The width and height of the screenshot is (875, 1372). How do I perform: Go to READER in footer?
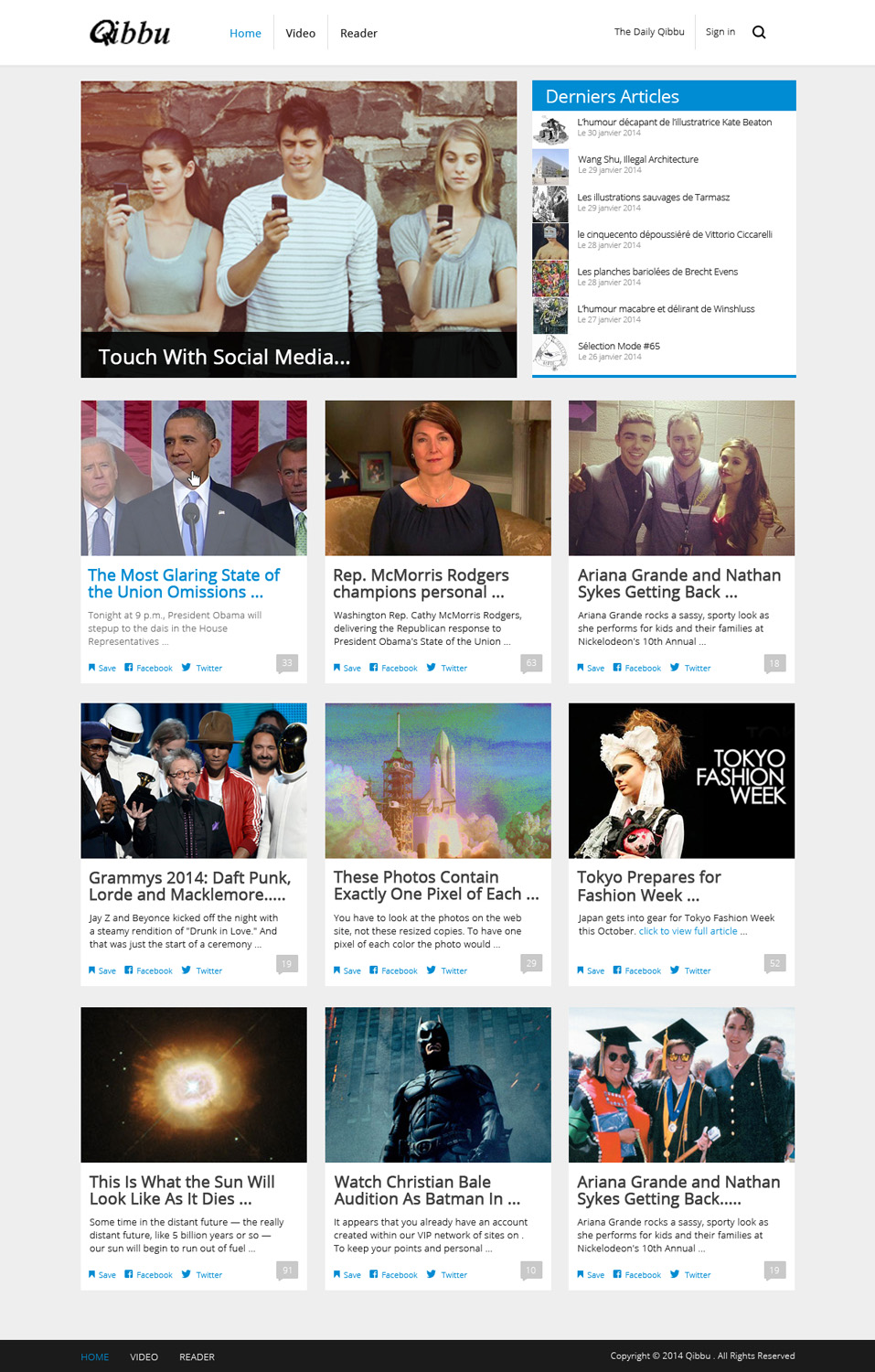[x=197, y=1356]
